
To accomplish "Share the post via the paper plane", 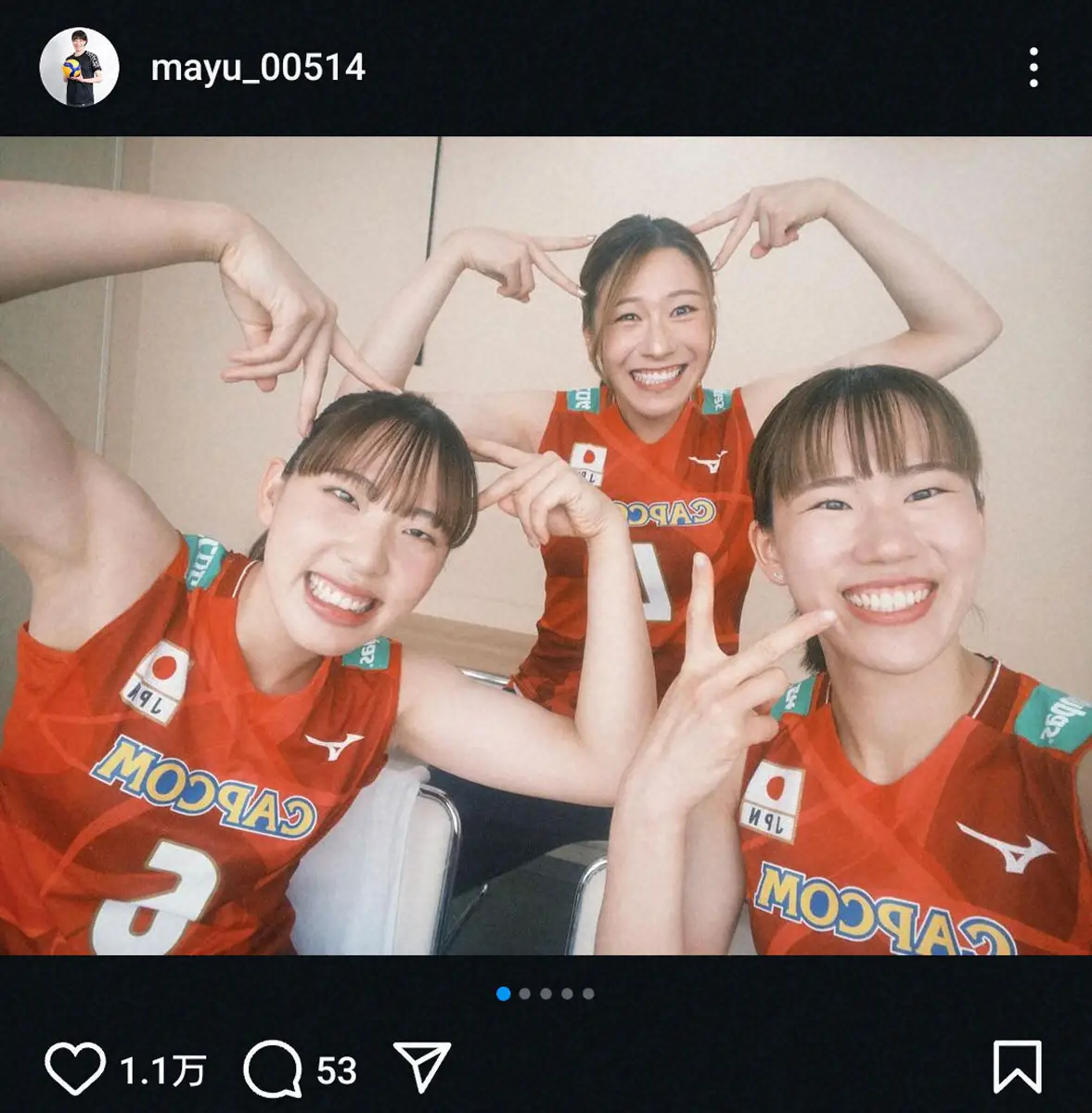I will (422, 1067).
